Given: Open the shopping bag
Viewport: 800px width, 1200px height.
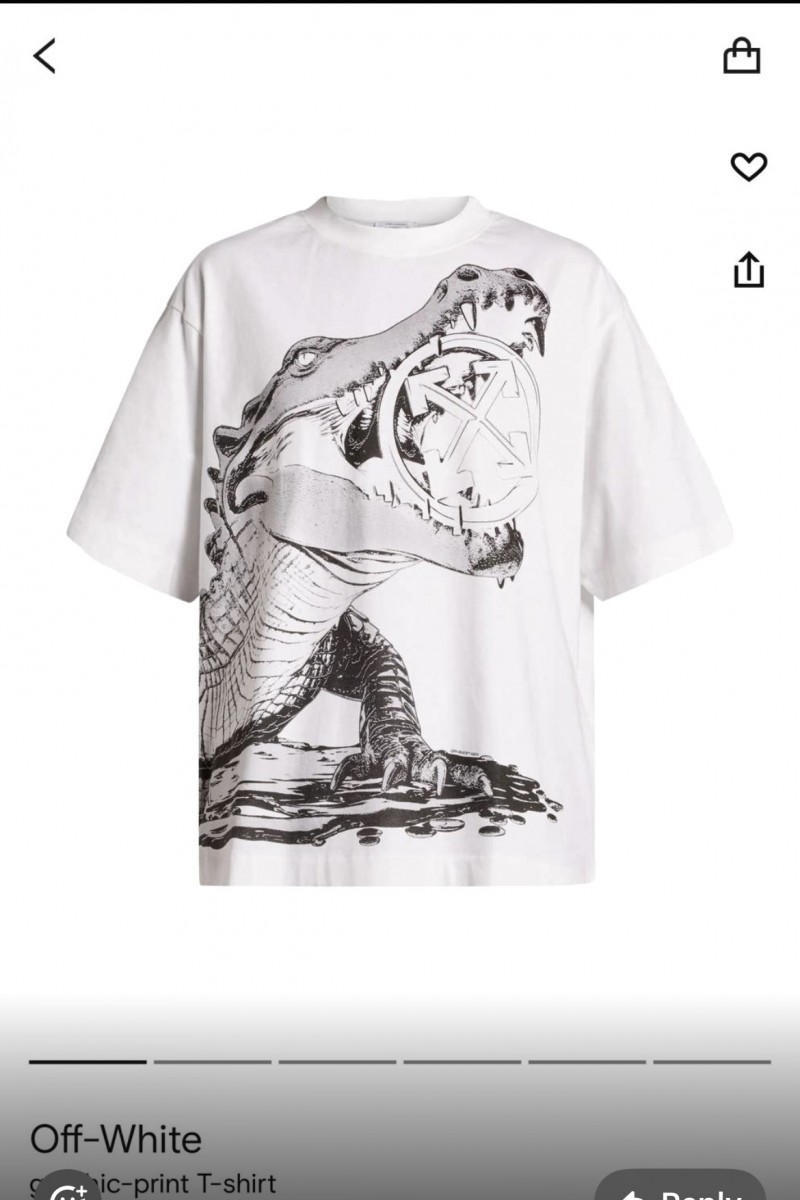Looking at the screenshot, I should [x=741, y=56].
